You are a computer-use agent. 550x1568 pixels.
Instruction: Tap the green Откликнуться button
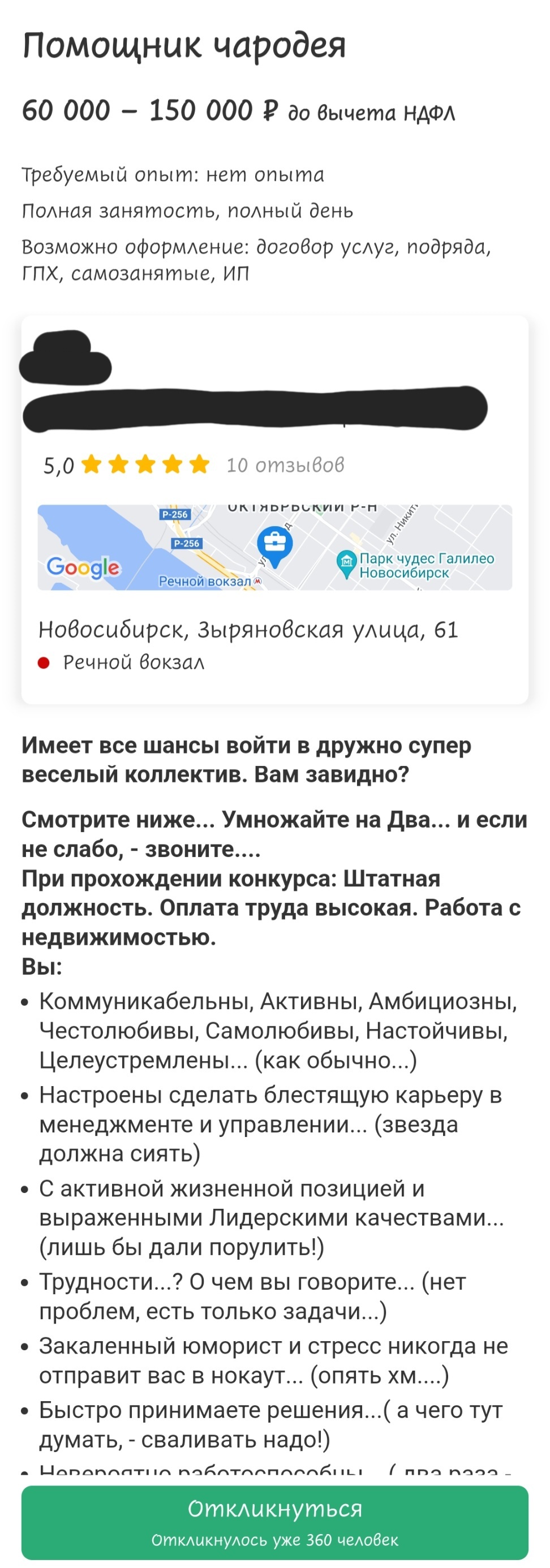[274, 1521]
